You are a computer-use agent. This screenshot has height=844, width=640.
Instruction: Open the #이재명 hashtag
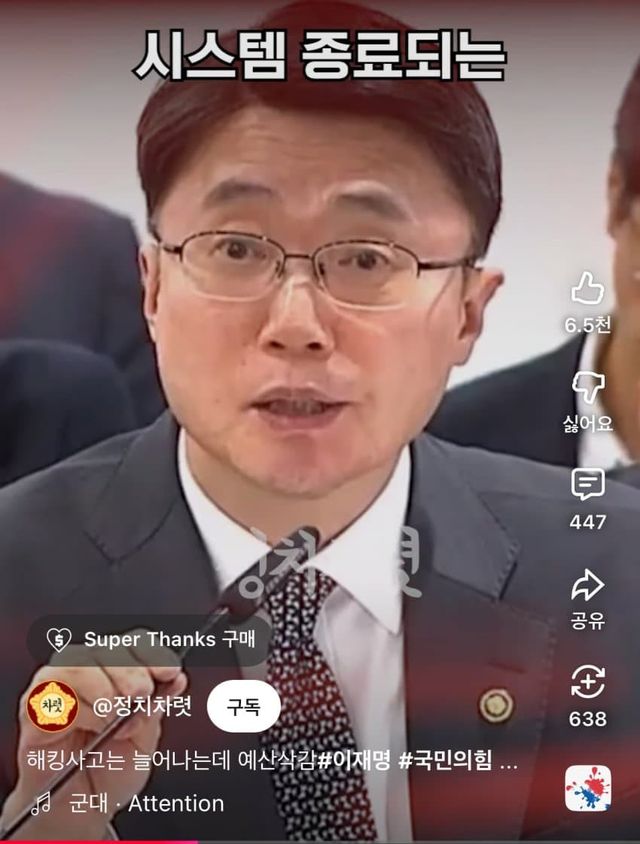354,761
